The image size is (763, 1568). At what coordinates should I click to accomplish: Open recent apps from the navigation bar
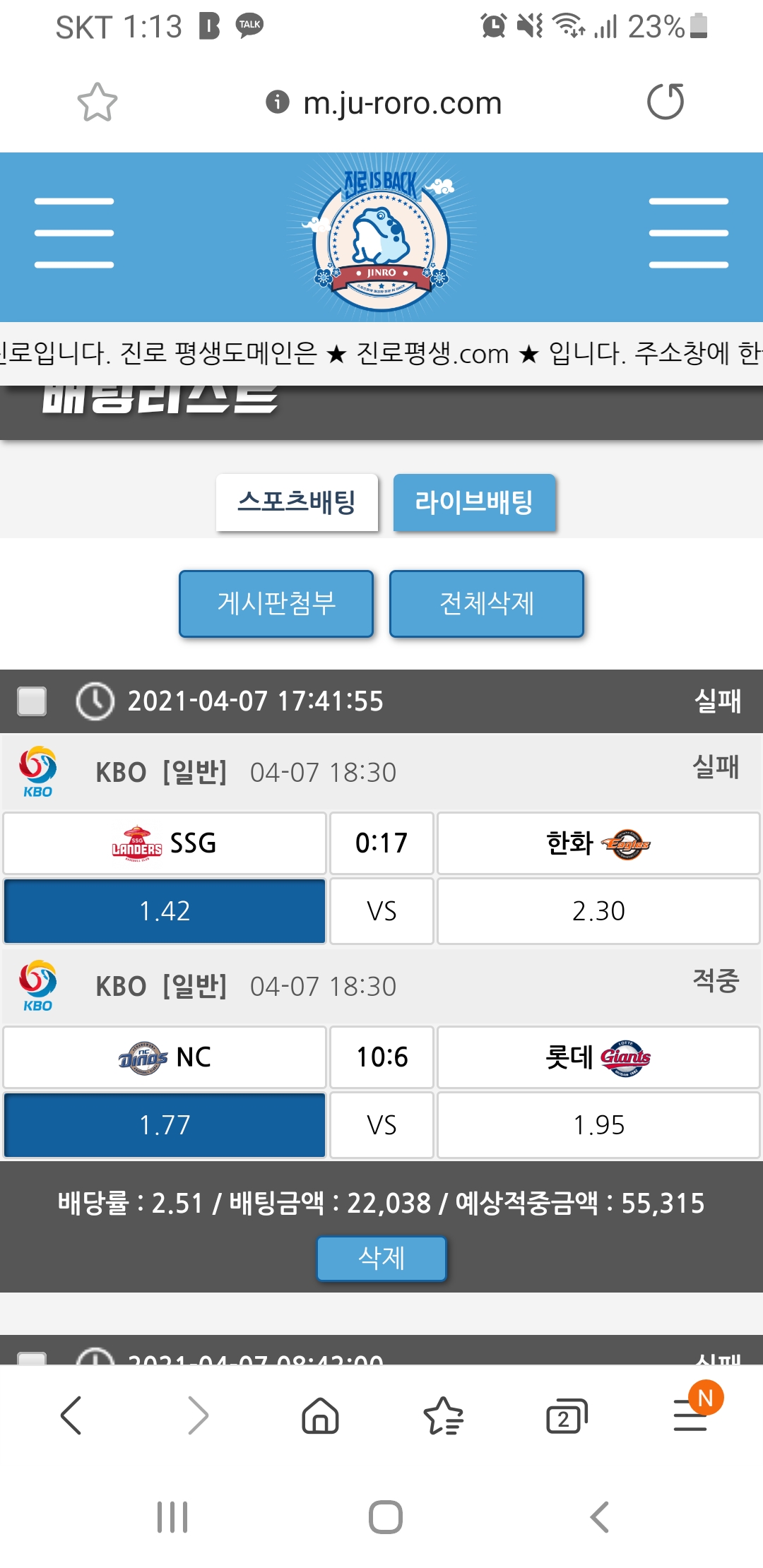tap(172, 1516)
